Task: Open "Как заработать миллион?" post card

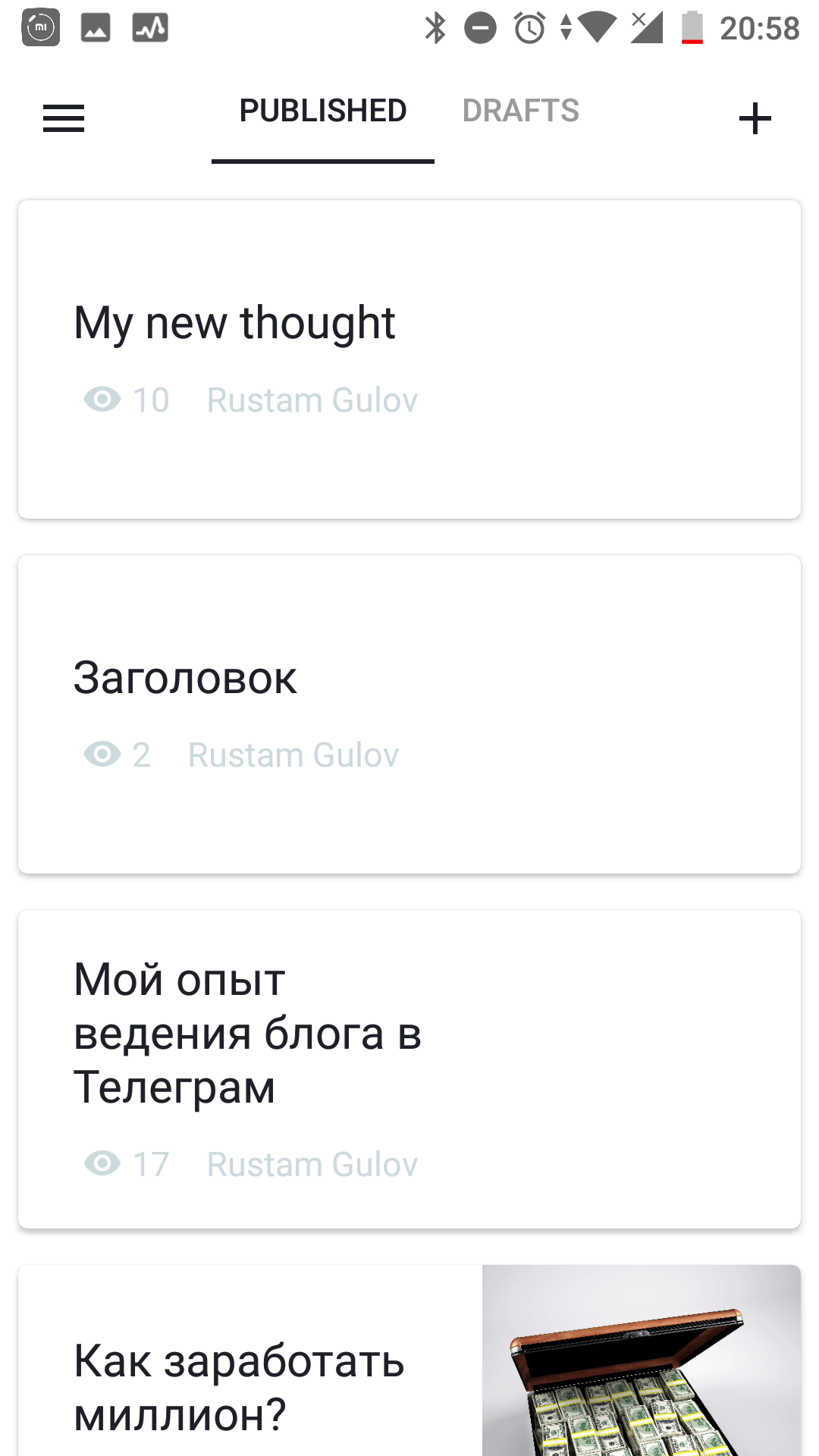Action: click(x=409, y=1360)
